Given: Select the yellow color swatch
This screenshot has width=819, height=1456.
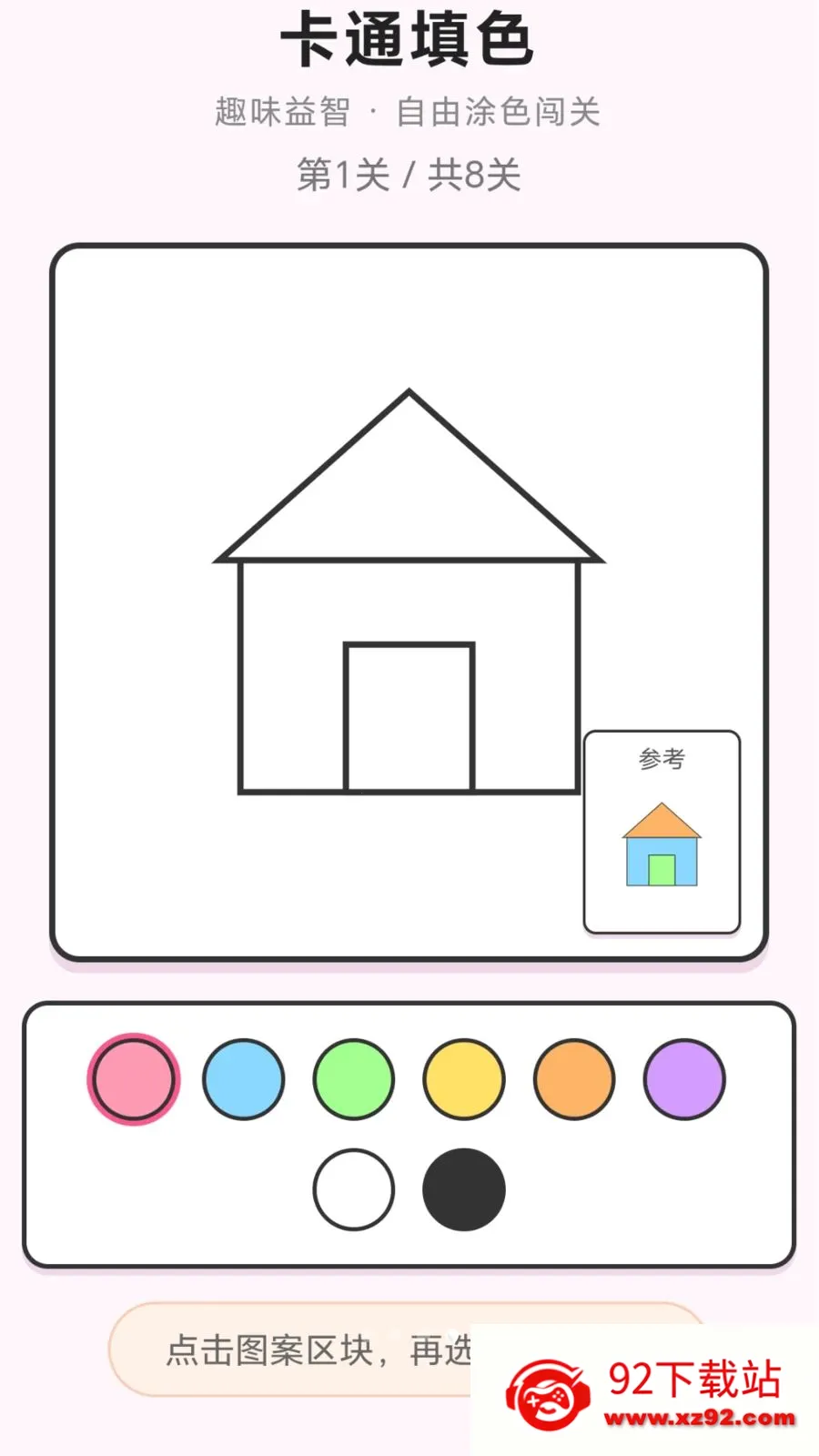Looking at the screenshot, I should click(x=464, y=1079).
